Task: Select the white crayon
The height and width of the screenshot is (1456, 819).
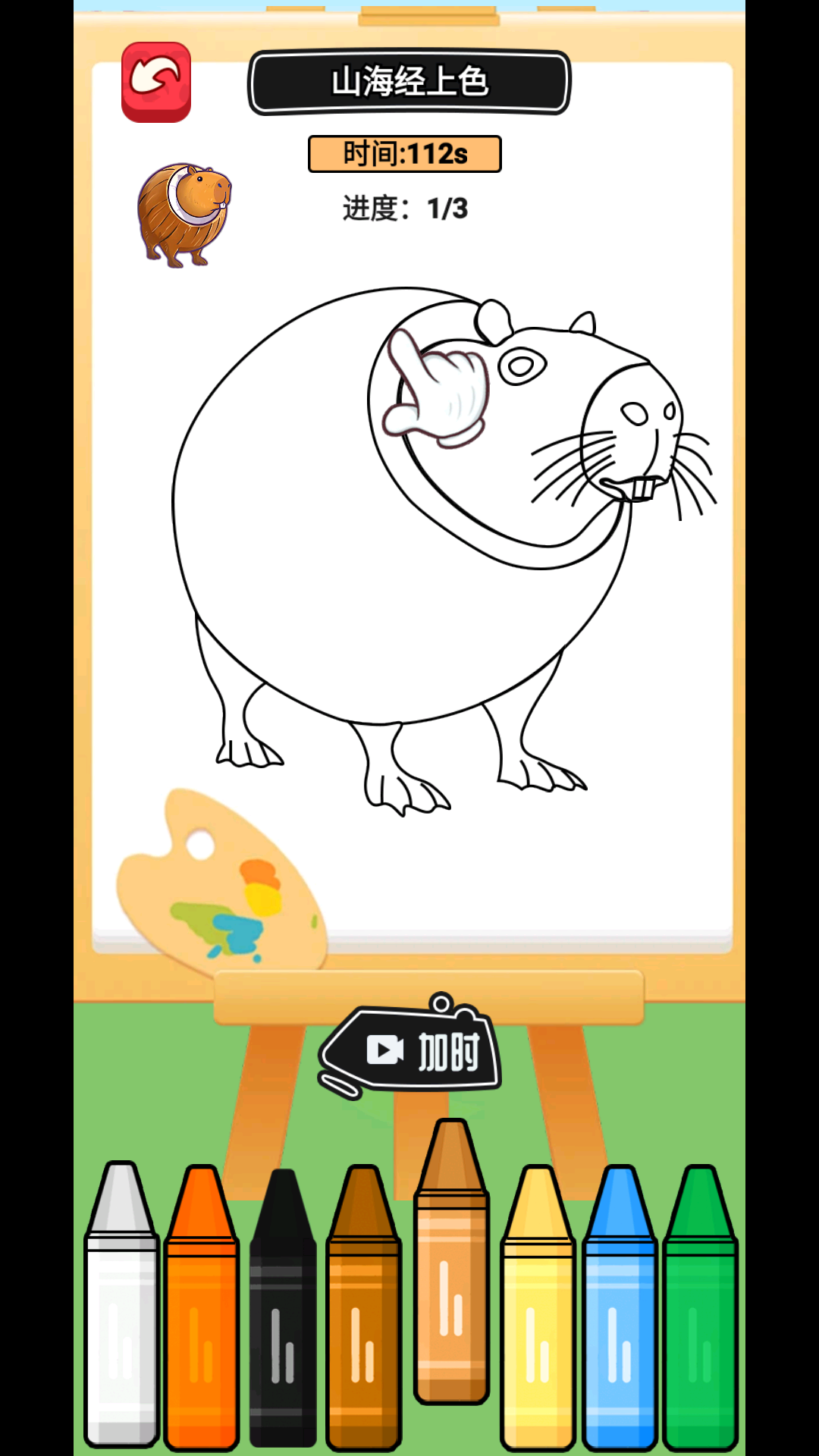Action: click(x=121, y=1312)
